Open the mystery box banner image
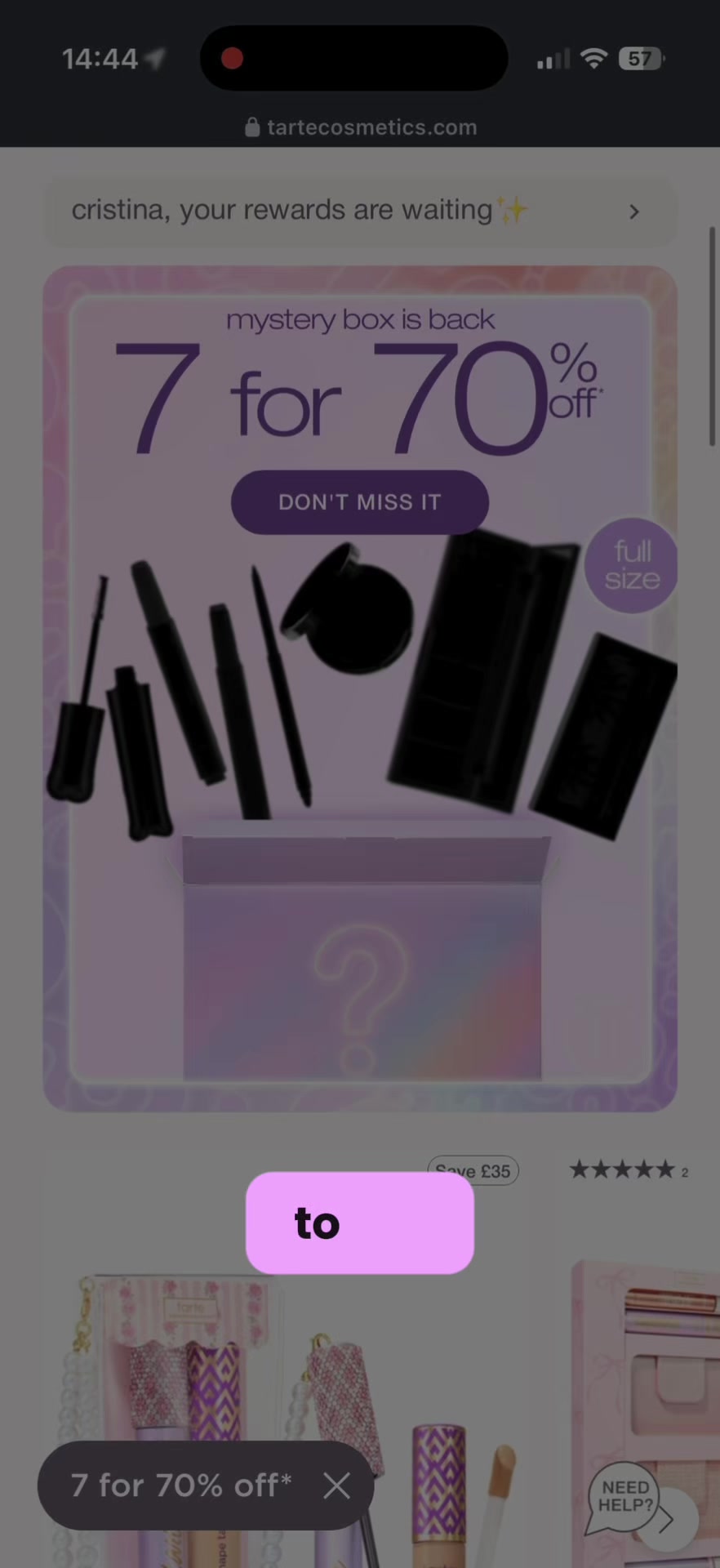The height and width of the screenshot is (1568, 720). 360,688
